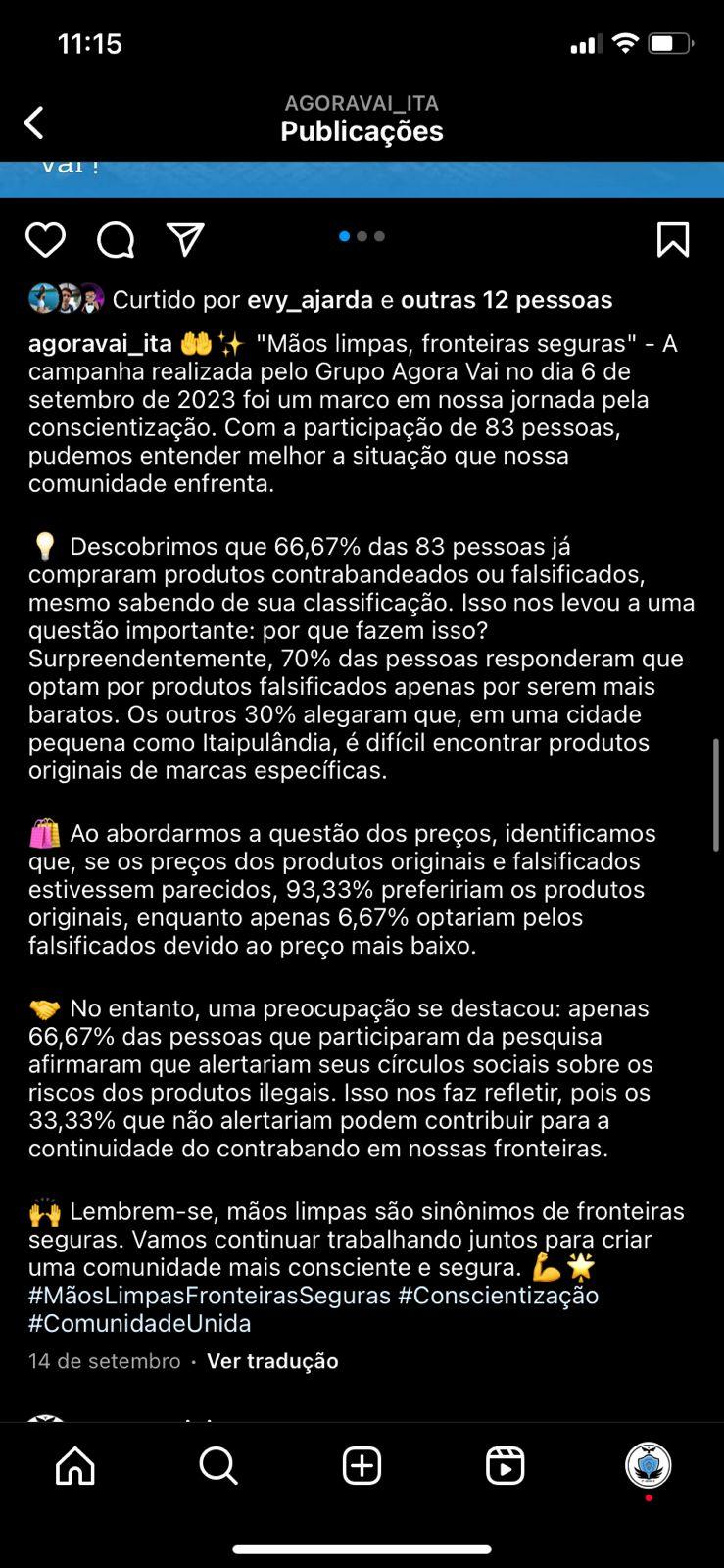The image size is (724, 1568).
Task: Open evy_ajarda's profile from likes
Action: click(x=310, y=300)
